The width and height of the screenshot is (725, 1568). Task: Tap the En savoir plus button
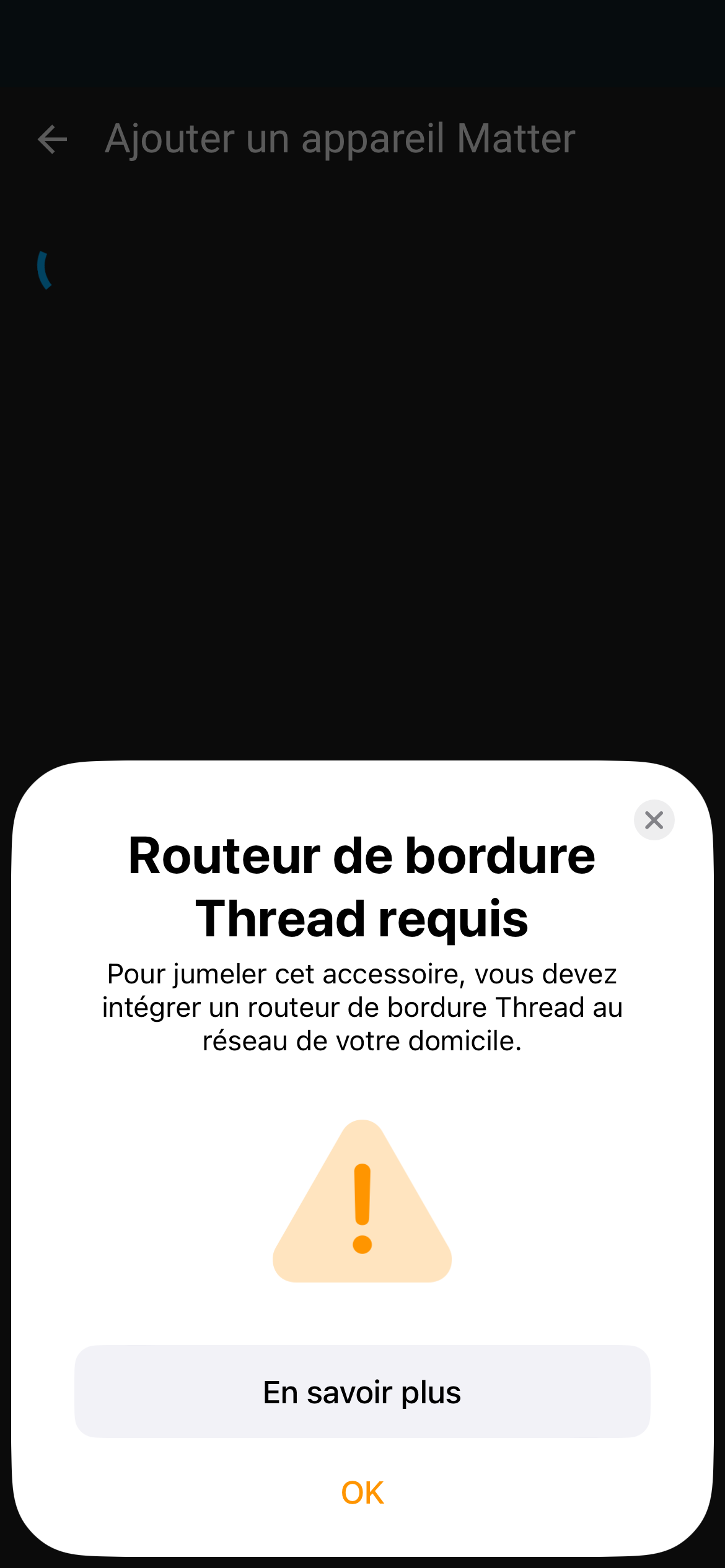[x=362, y=1392]
